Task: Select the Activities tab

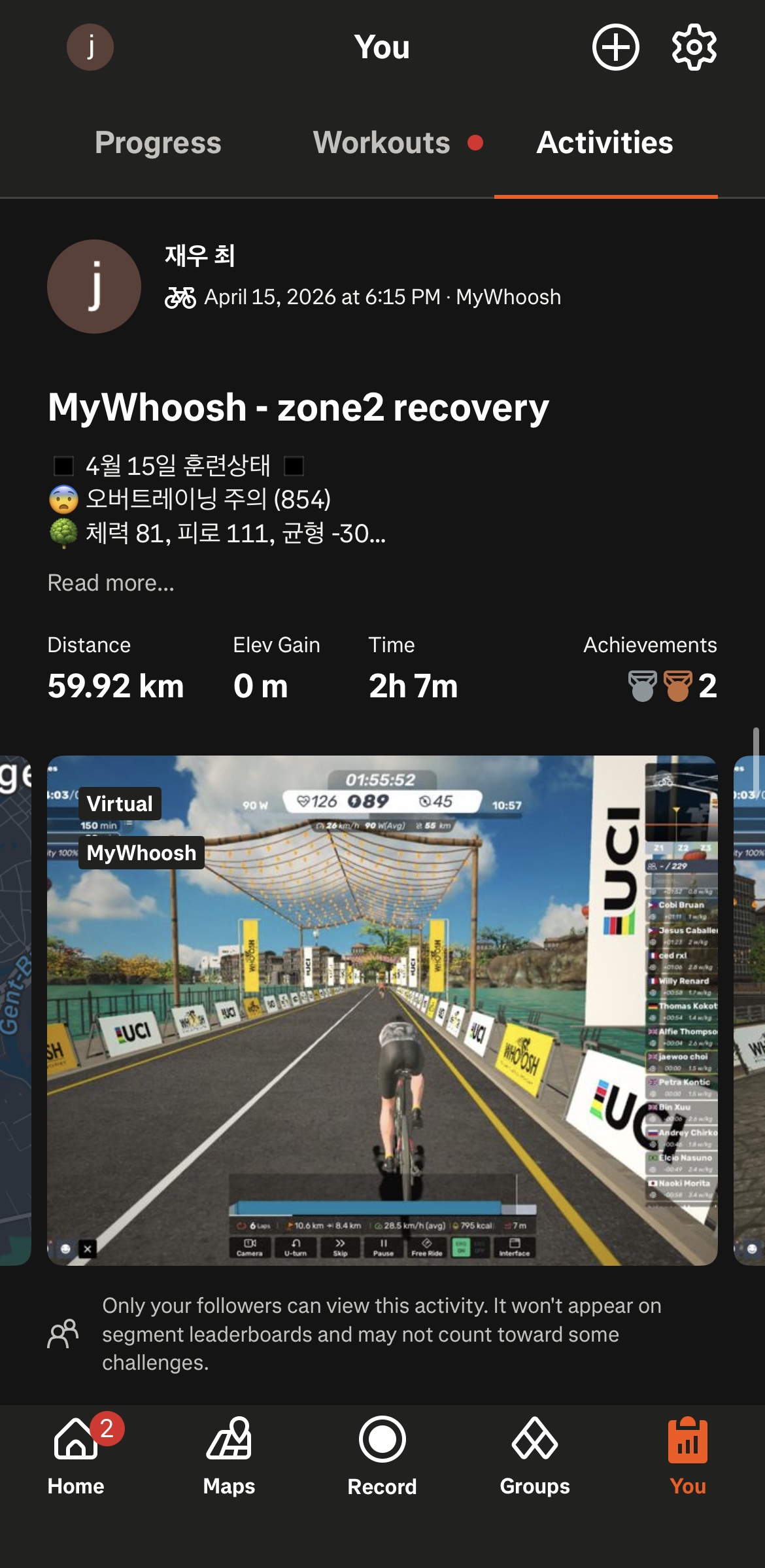Action: click(605, 143)
